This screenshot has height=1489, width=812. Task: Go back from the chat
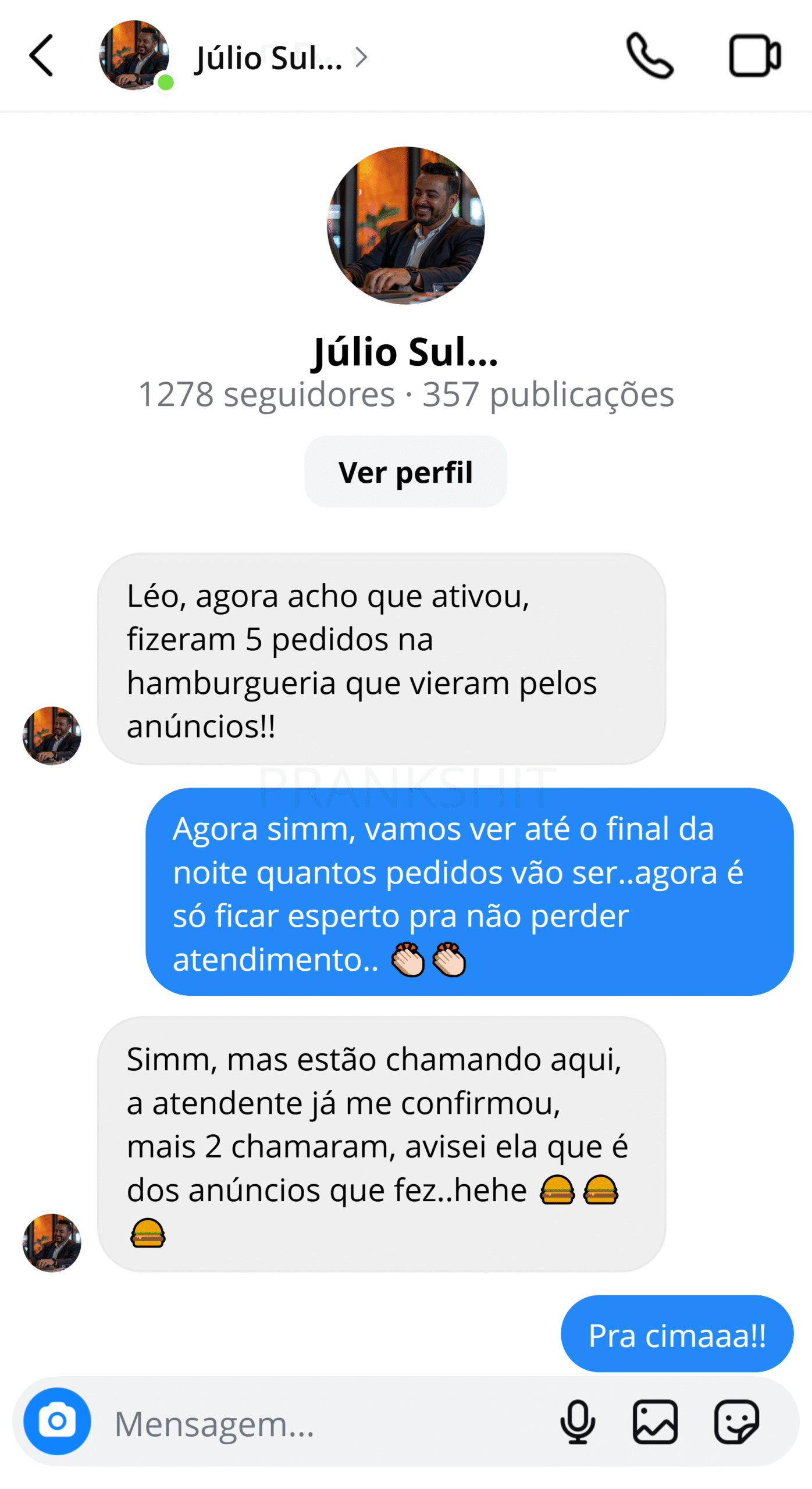41,56
